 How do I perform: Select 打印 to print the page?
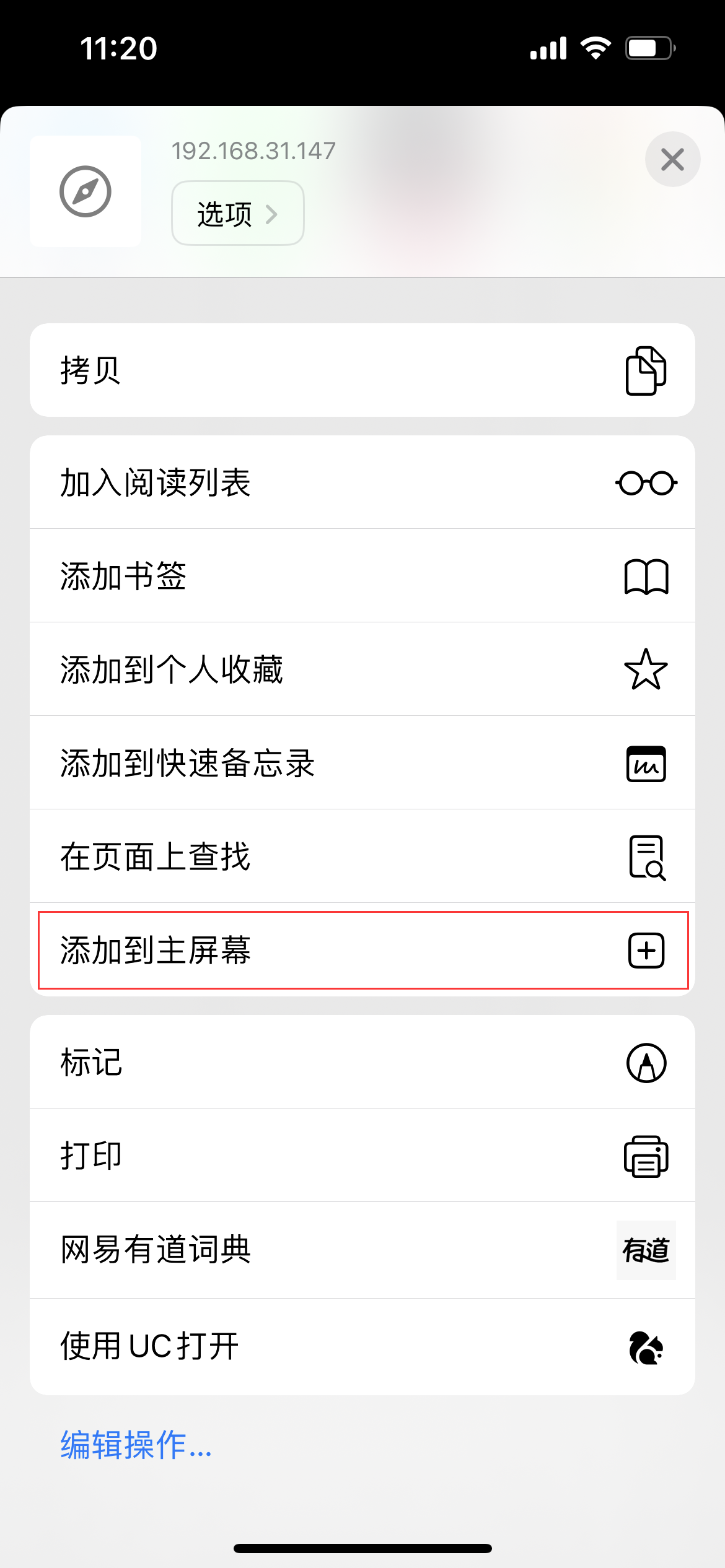[362, 1156]
